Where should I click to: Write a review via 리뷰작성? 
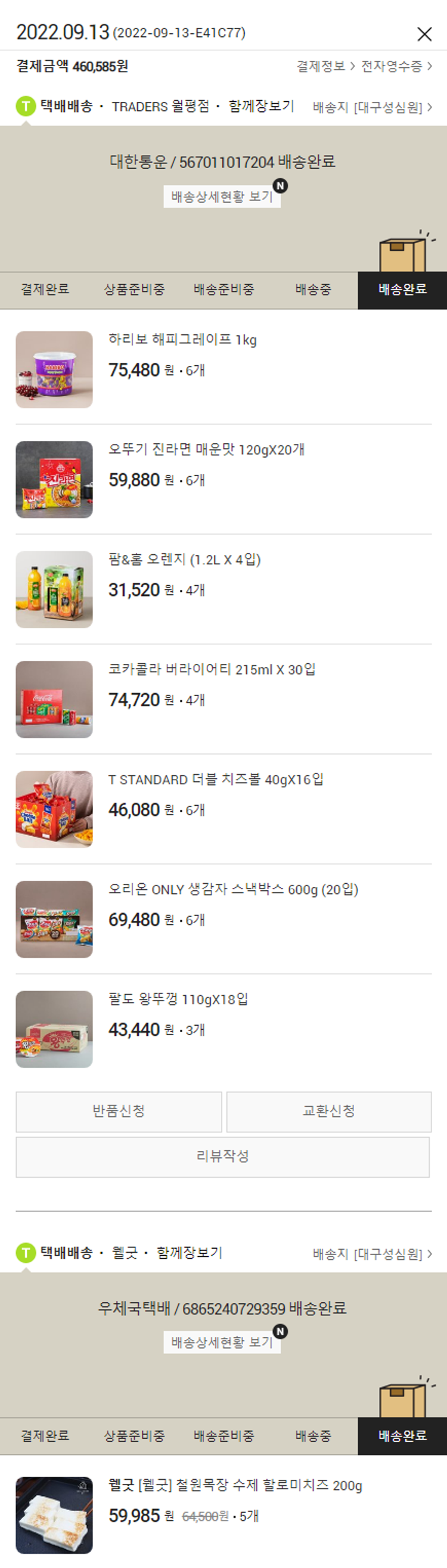coord(223,1157)
